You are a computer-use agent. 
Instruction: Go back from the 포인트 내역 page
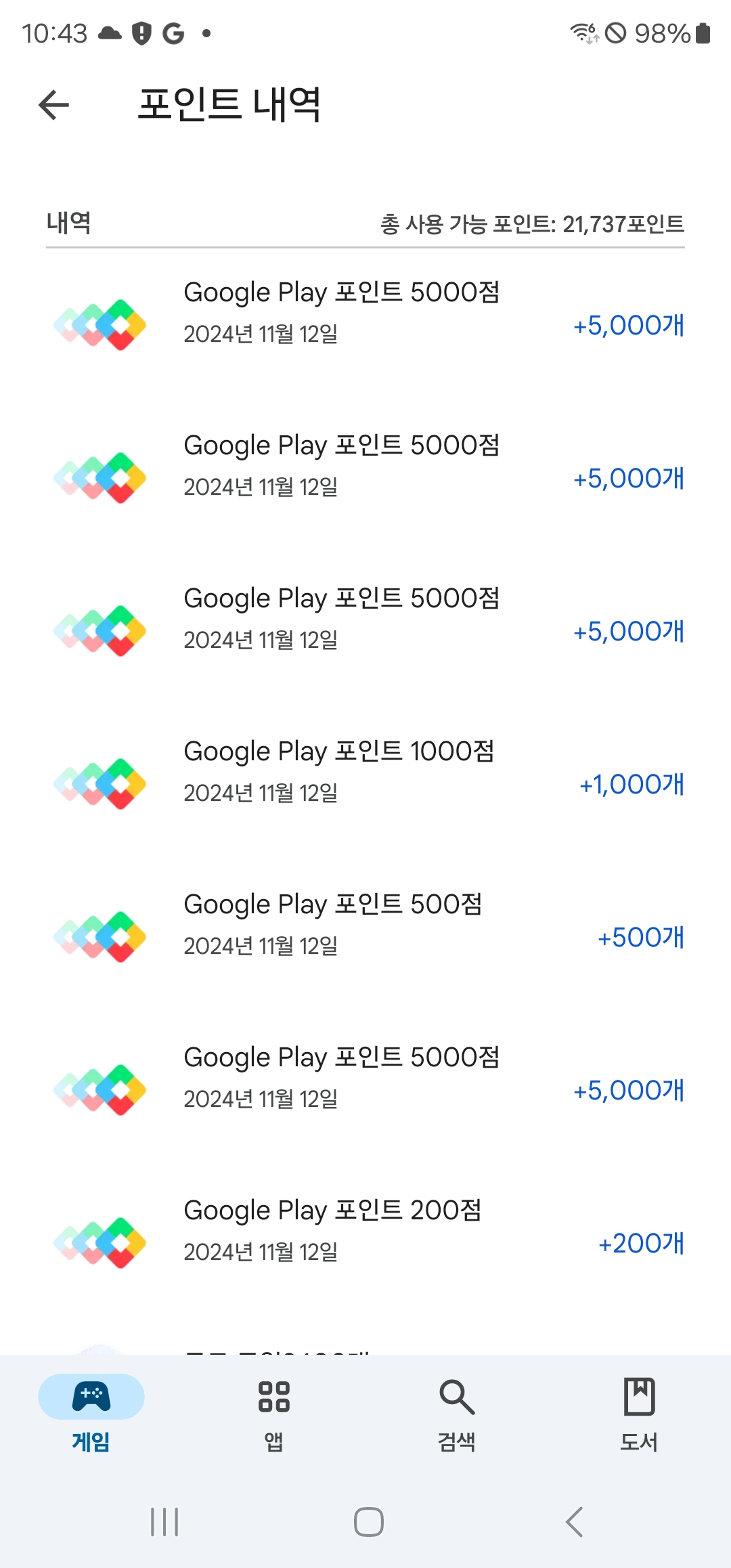click(54, 105)
